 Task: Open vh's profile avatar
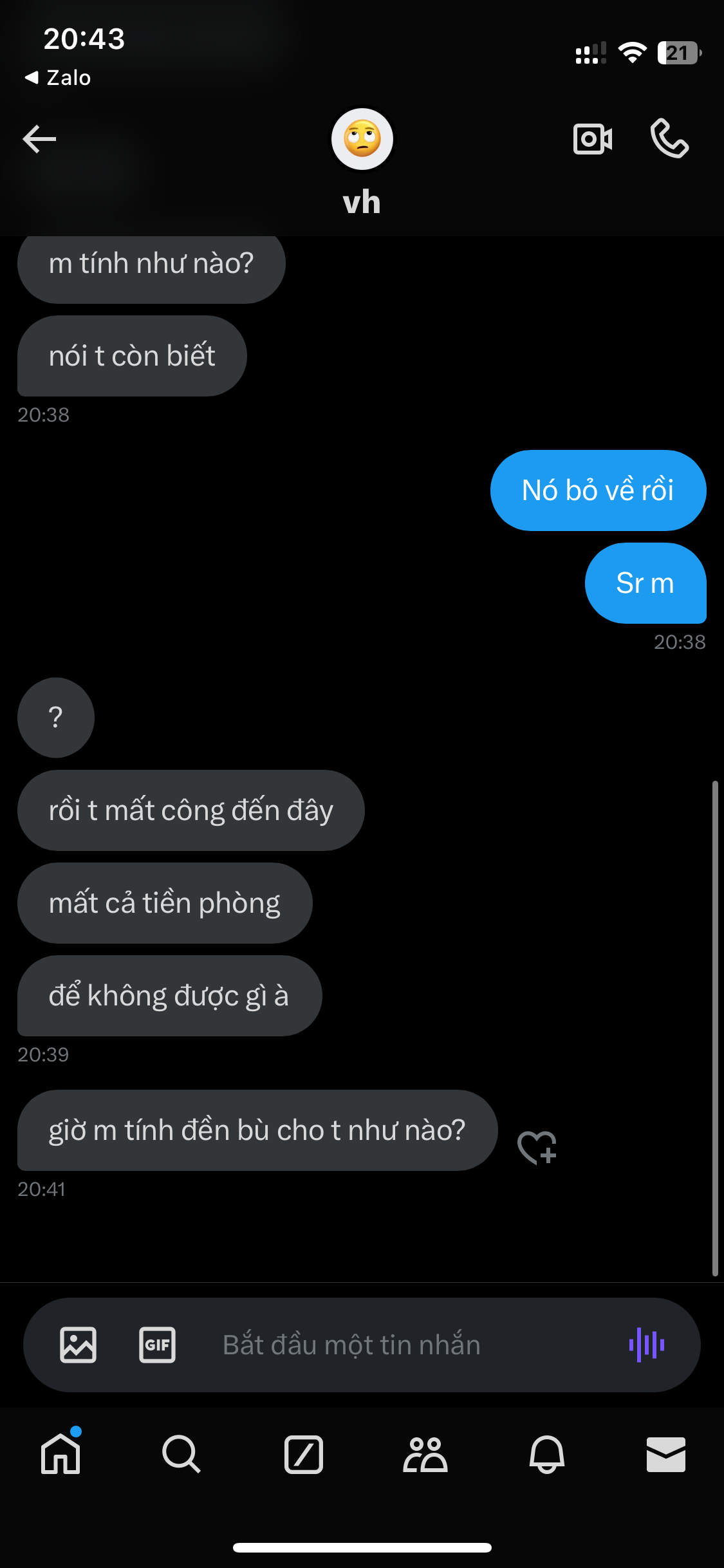tap(362, 139)
